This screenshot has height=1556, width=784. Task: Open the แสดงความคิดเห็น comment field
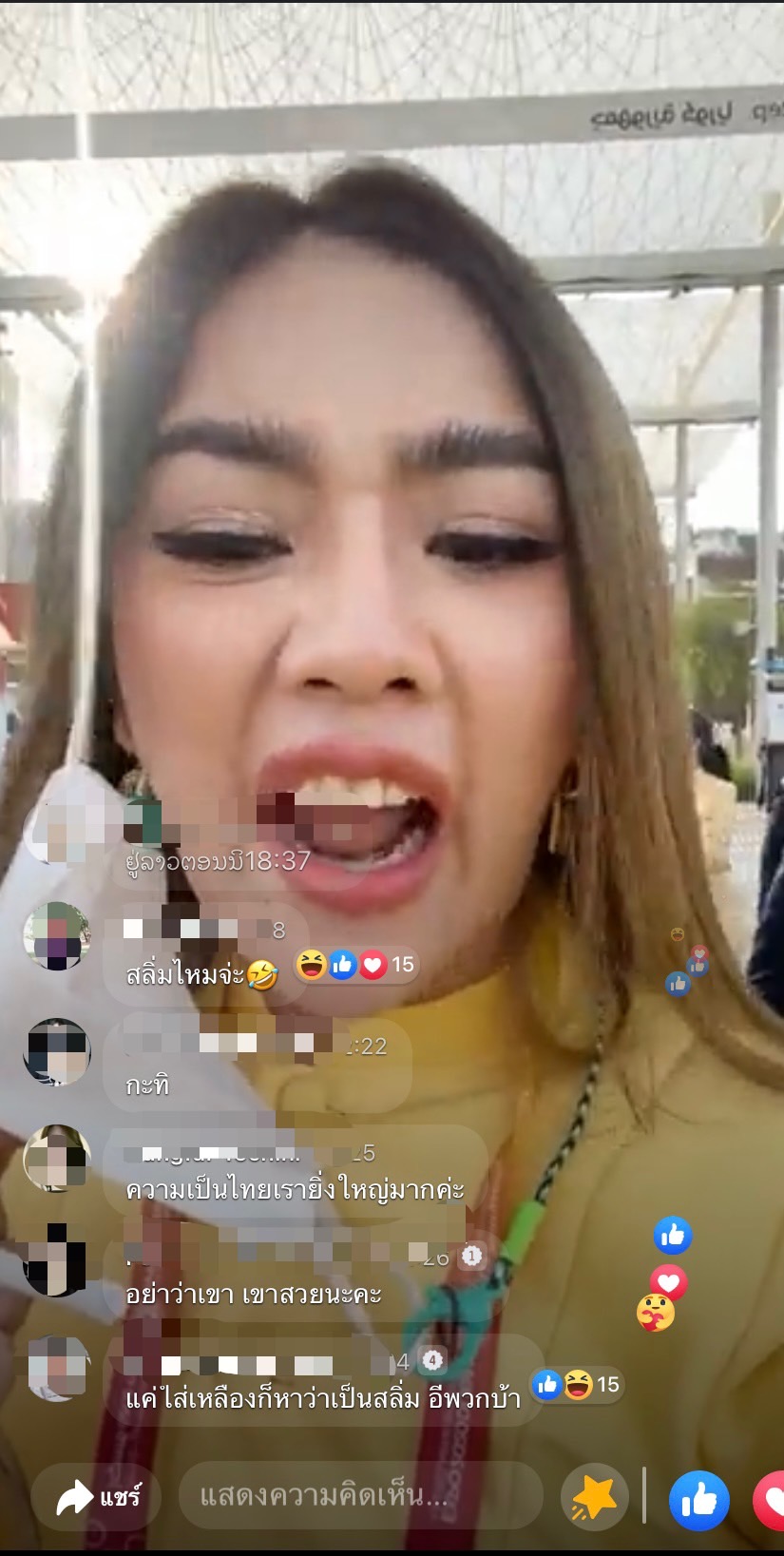(359, 1496)
